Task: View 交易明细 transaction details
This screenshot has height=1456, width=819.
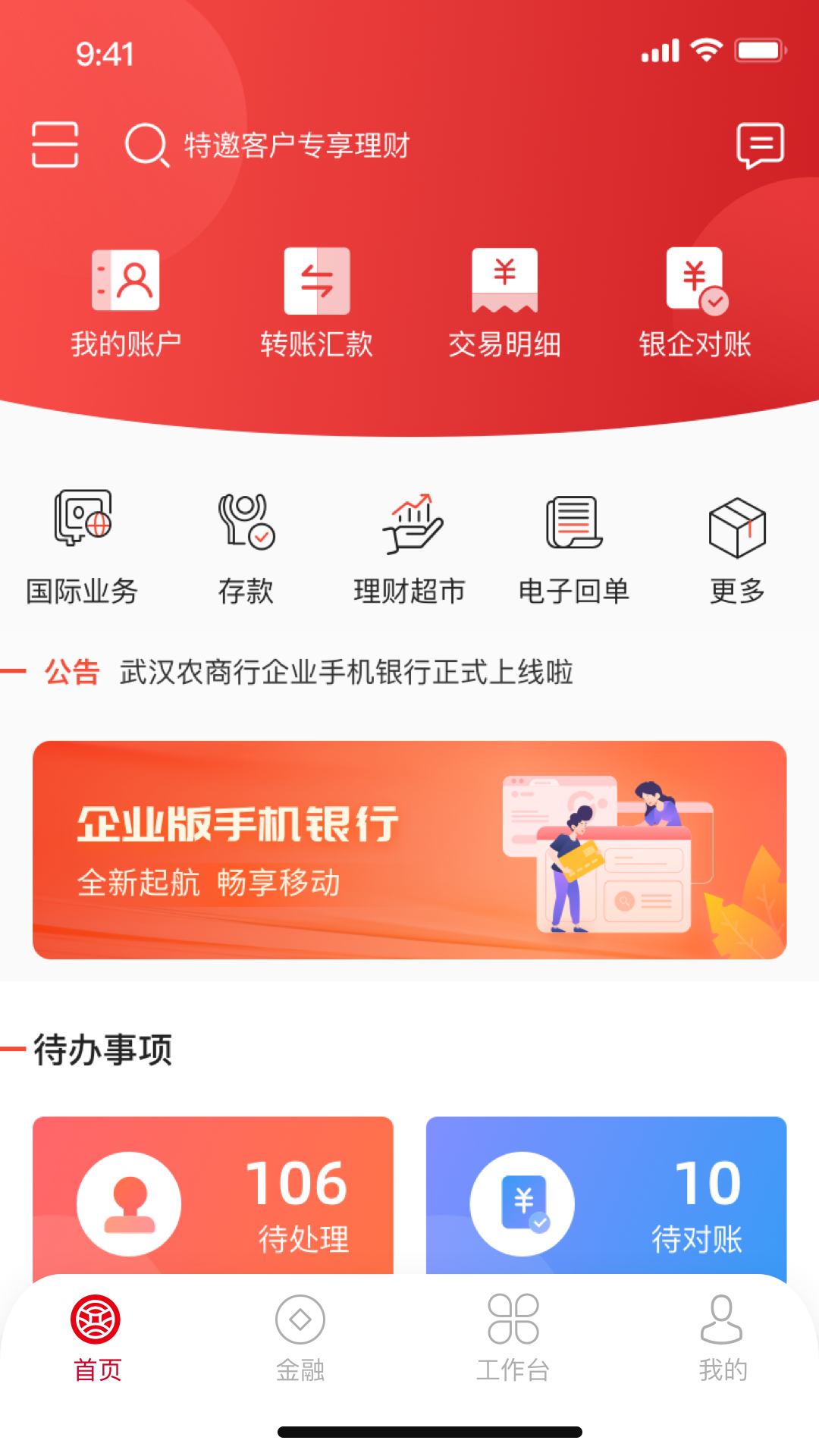Action: coord(504,303)
